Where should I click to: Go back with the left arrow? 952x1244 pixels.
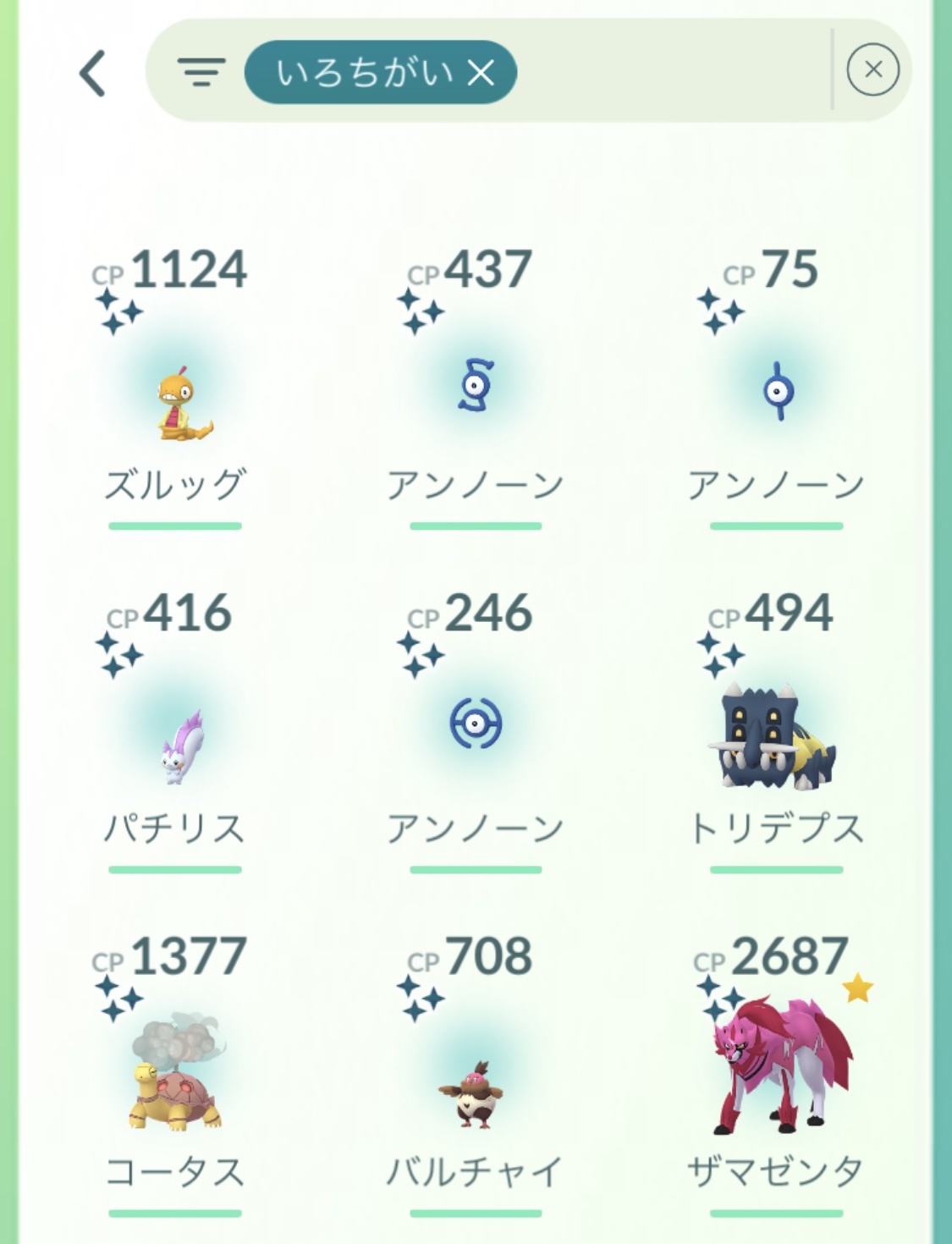click(x=93, y=73)
